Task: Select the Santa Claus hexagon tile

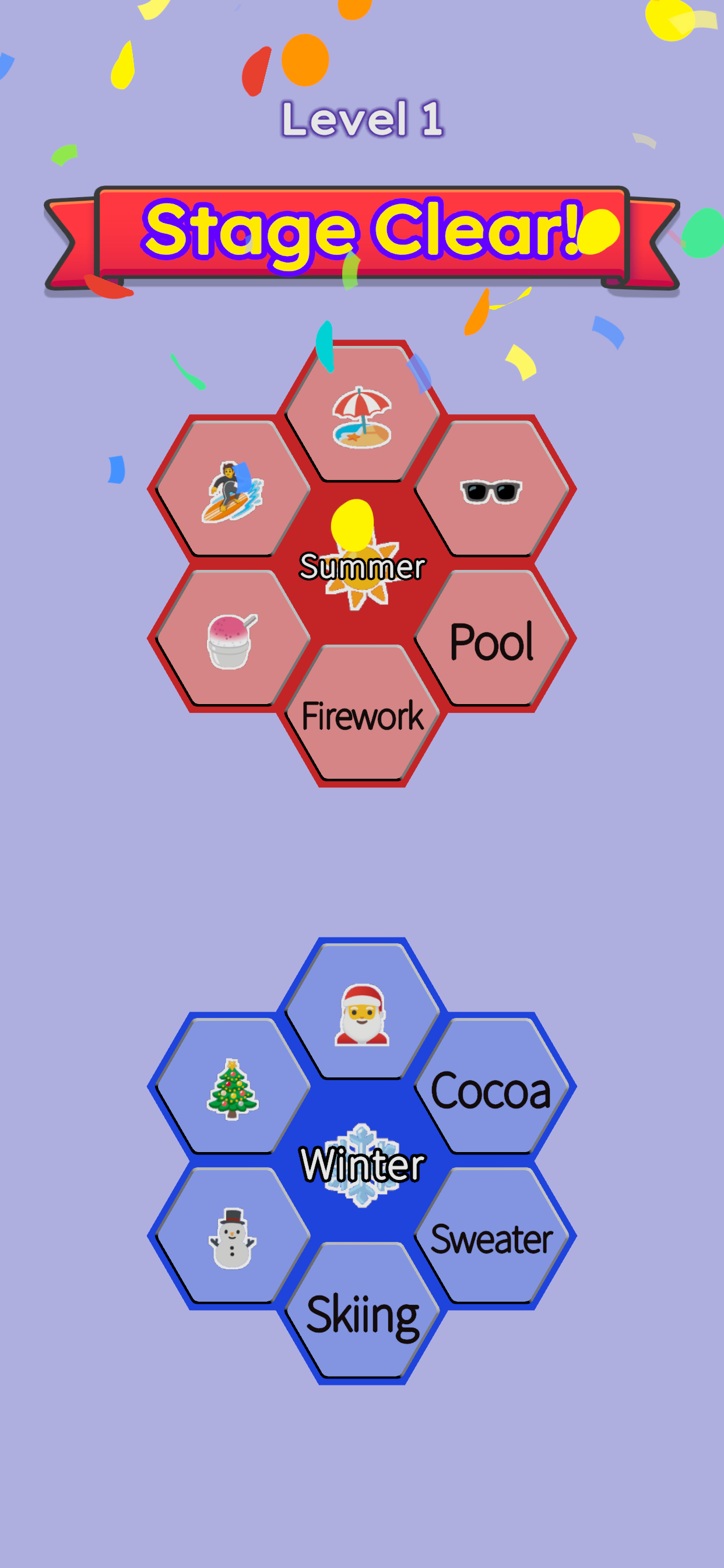Action: click(362, 1012)
